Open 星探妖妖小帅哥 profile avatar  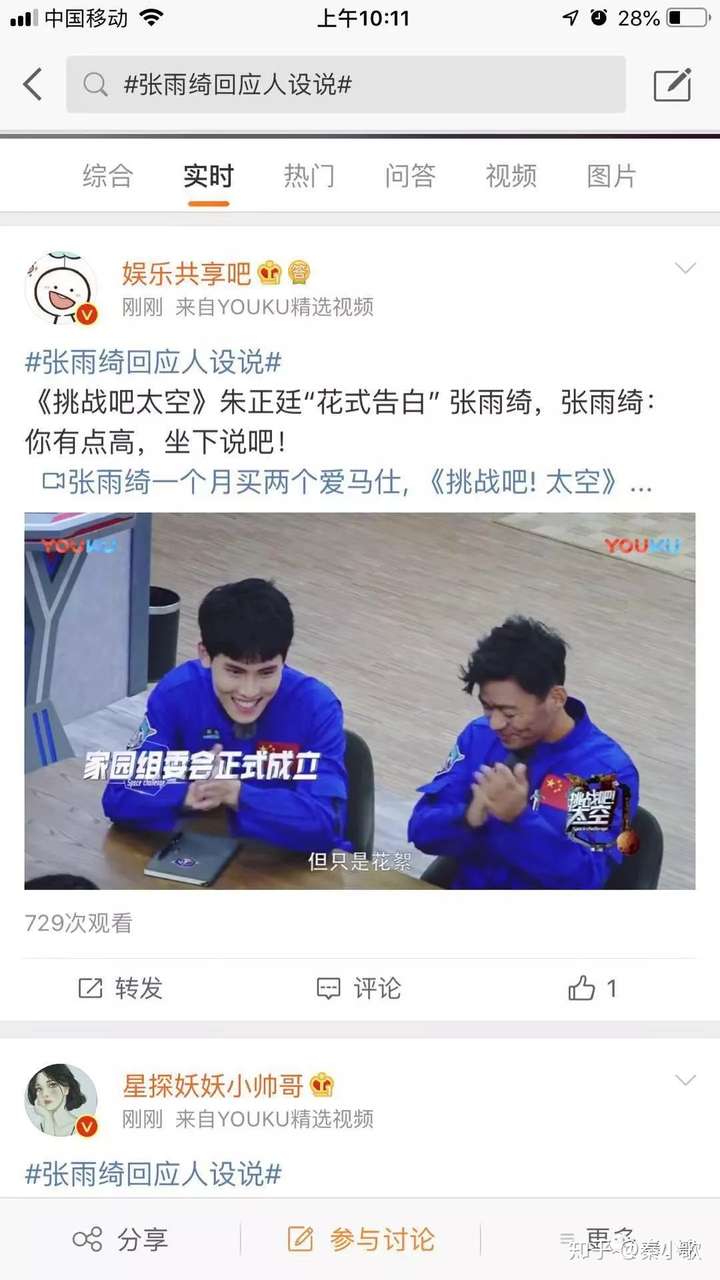coord(61,1100)
